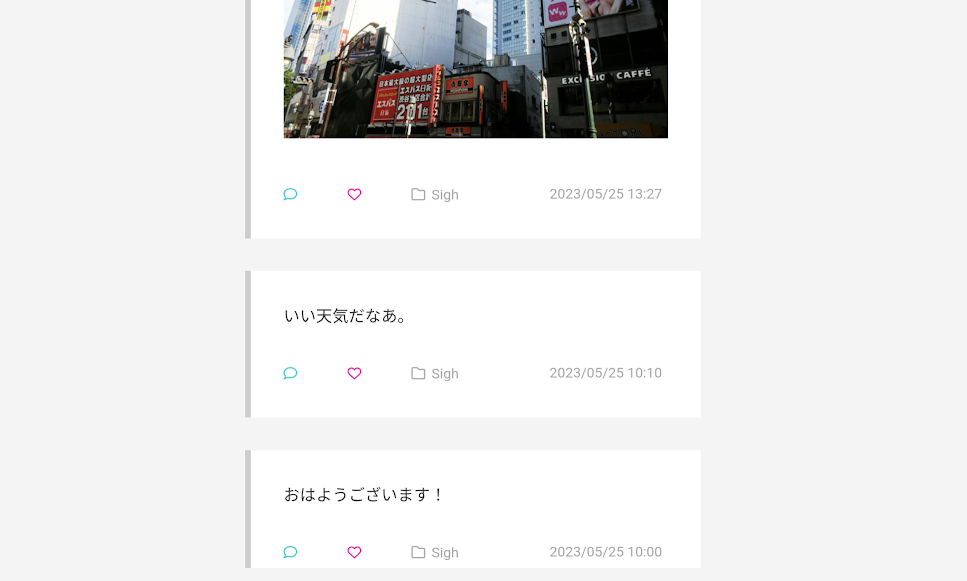Image resolution: width=967 pixels, height=581 pixels.
Task: Comment on the おはようございます！ post
Action: coord(290,552)
